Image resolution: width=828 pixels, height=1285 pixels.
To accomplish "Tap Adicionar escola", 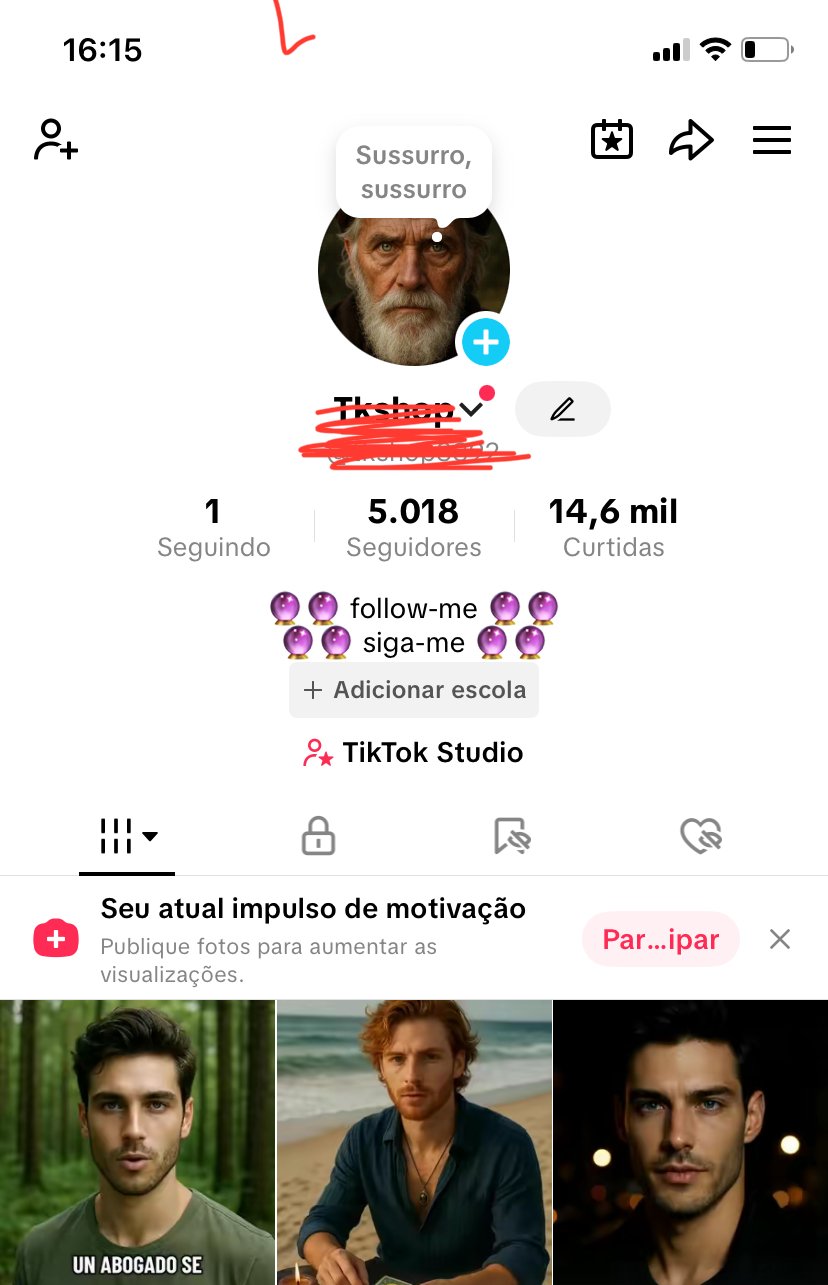I will (414, 690).
